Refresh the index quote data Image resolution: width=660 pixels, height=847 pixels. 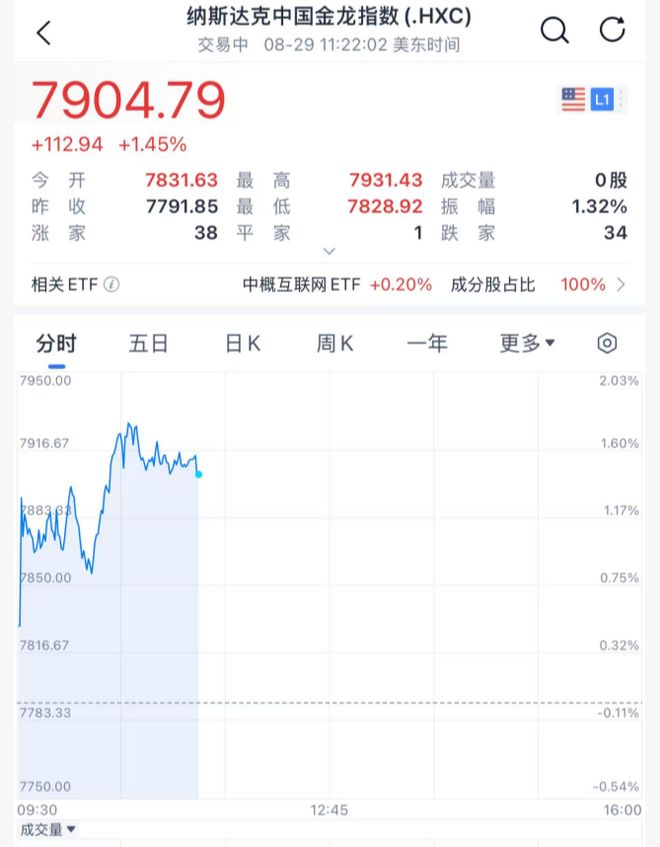pos(612,31)
